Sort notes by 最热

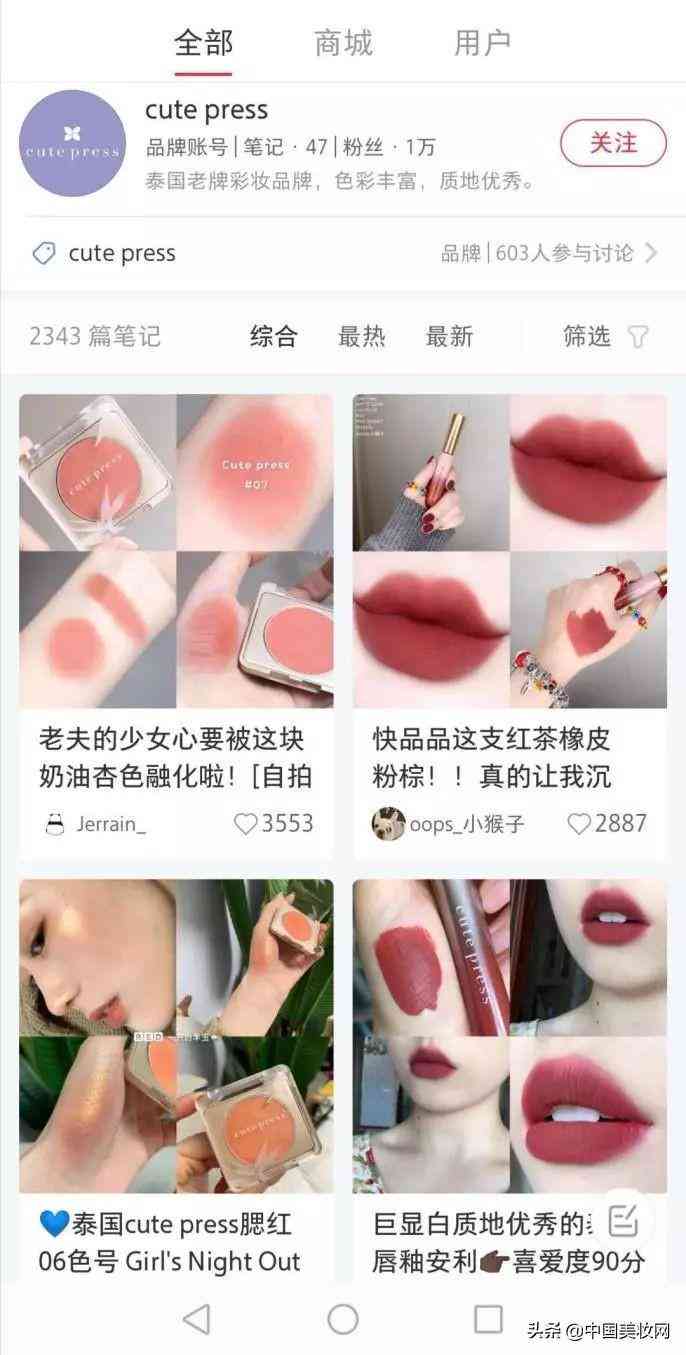[361, 336]
